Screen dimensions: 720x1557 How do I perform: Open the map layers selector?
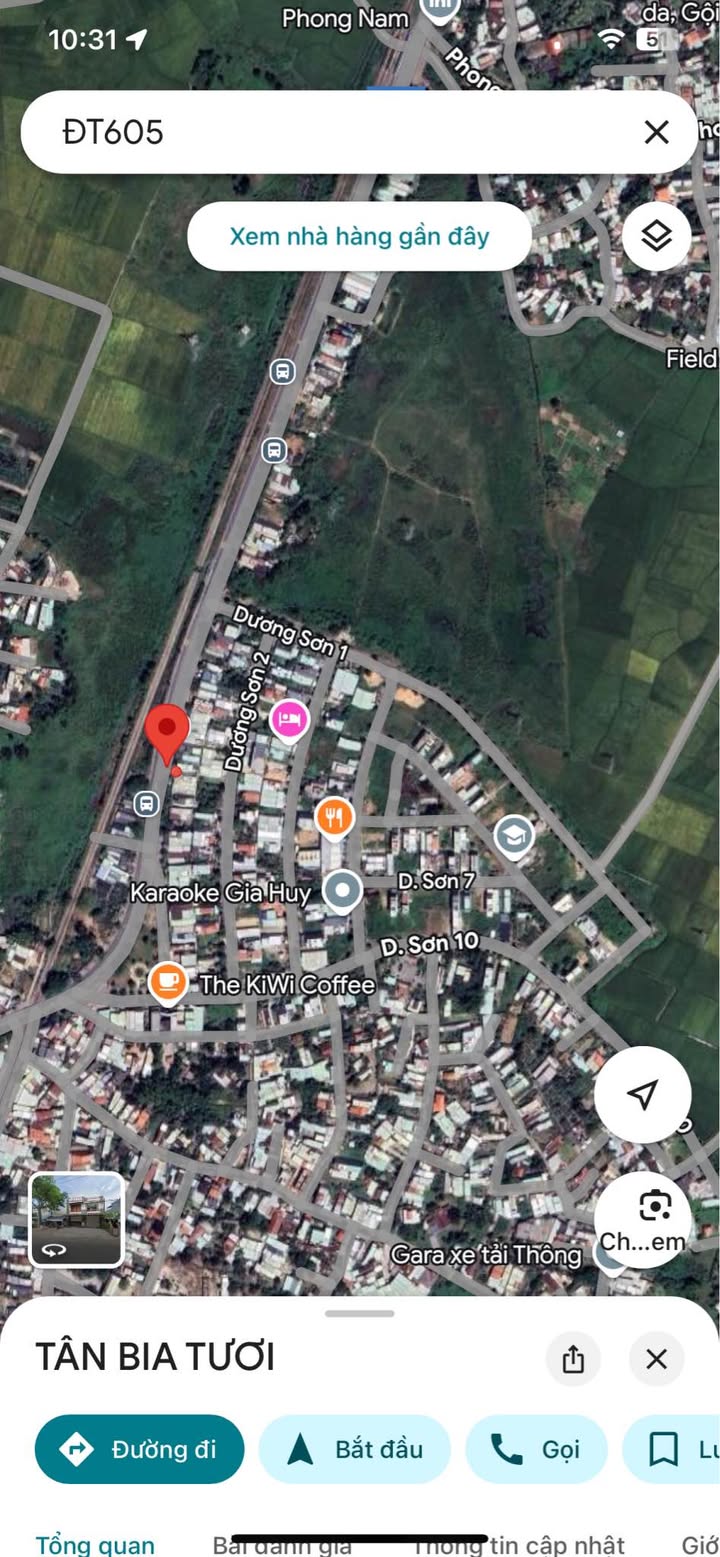point(656,237)
